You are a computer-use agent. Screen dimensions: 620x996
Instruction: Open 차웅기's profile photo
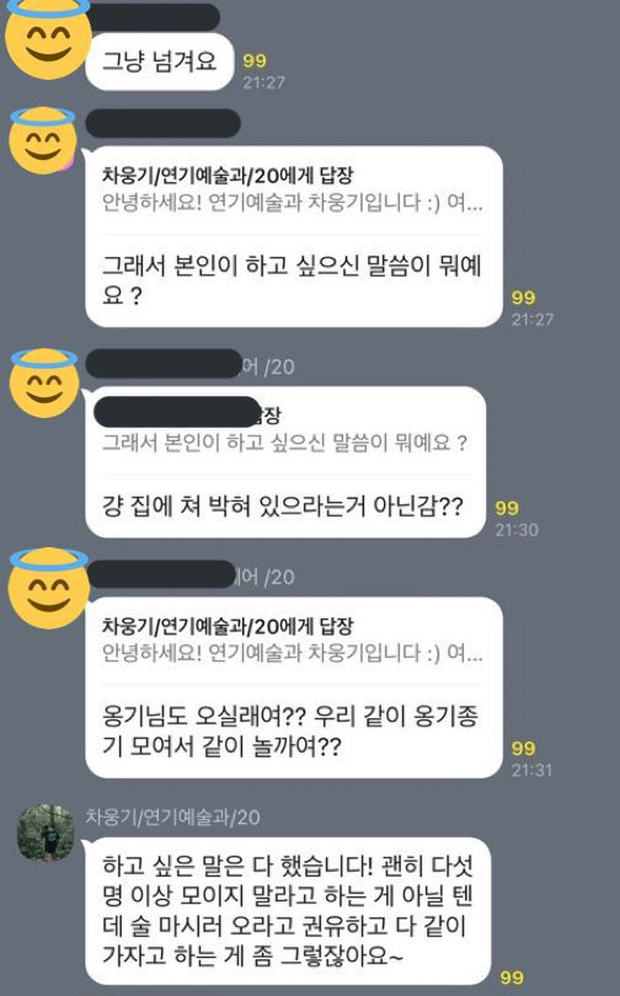[45, 830]
